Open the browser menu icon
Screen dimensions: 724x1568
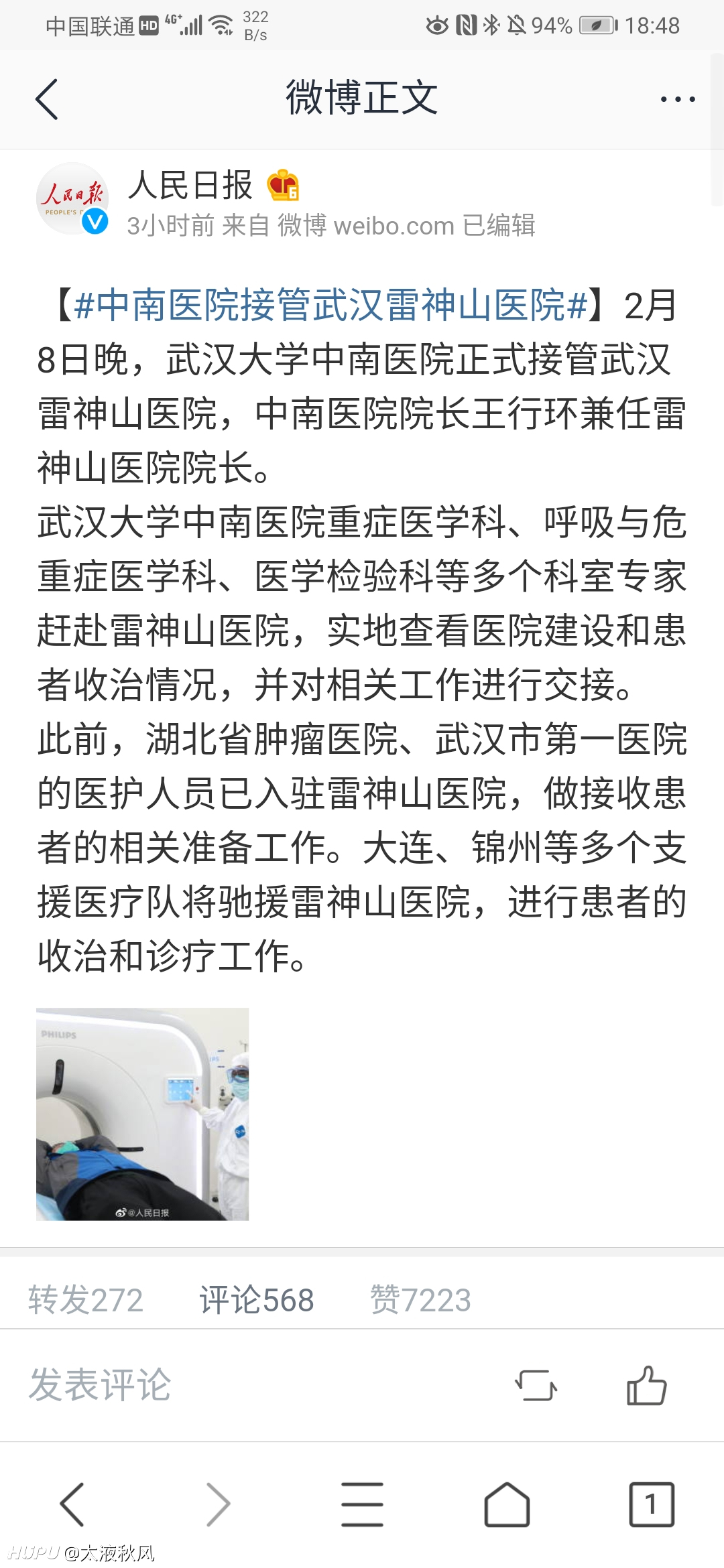coord(362,1504)
